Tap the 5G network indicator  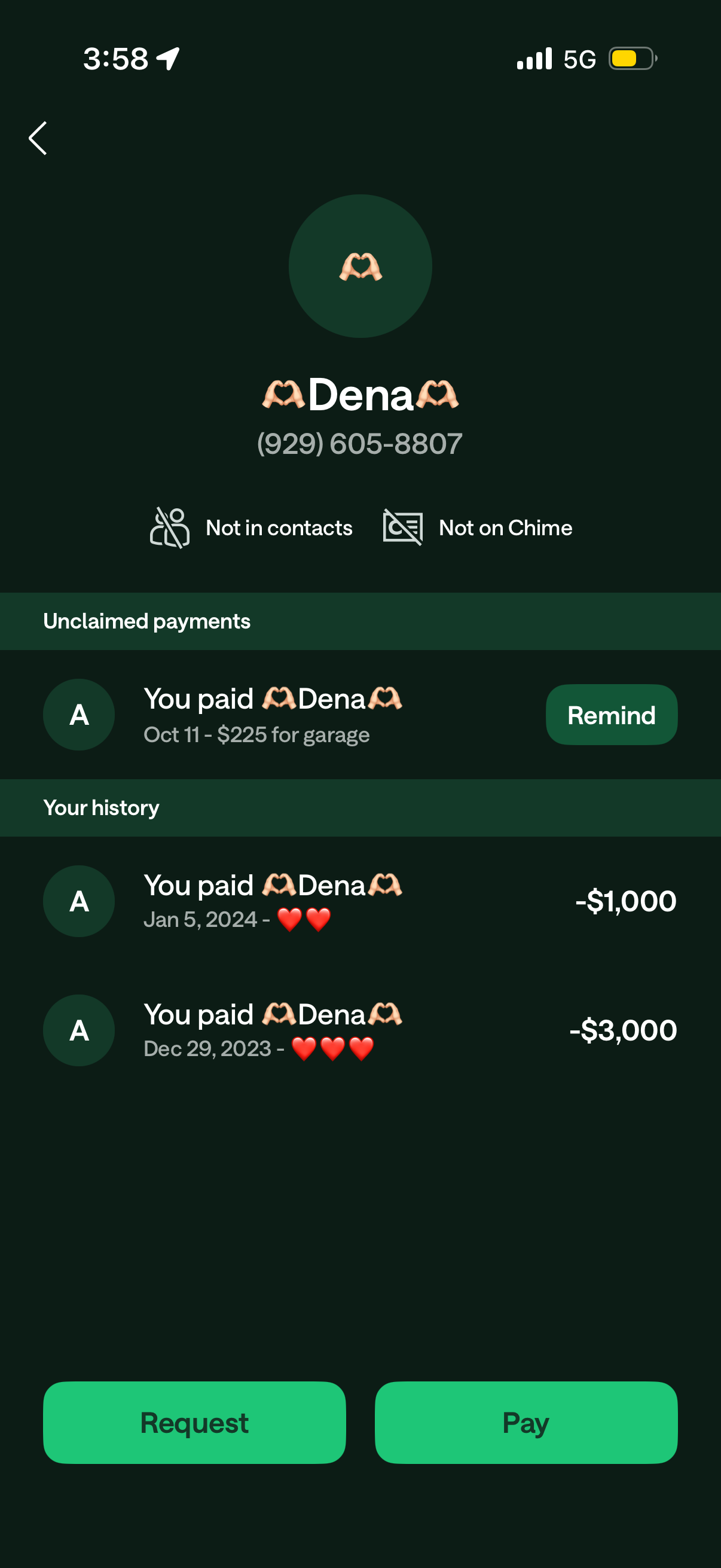pos(579,58)
